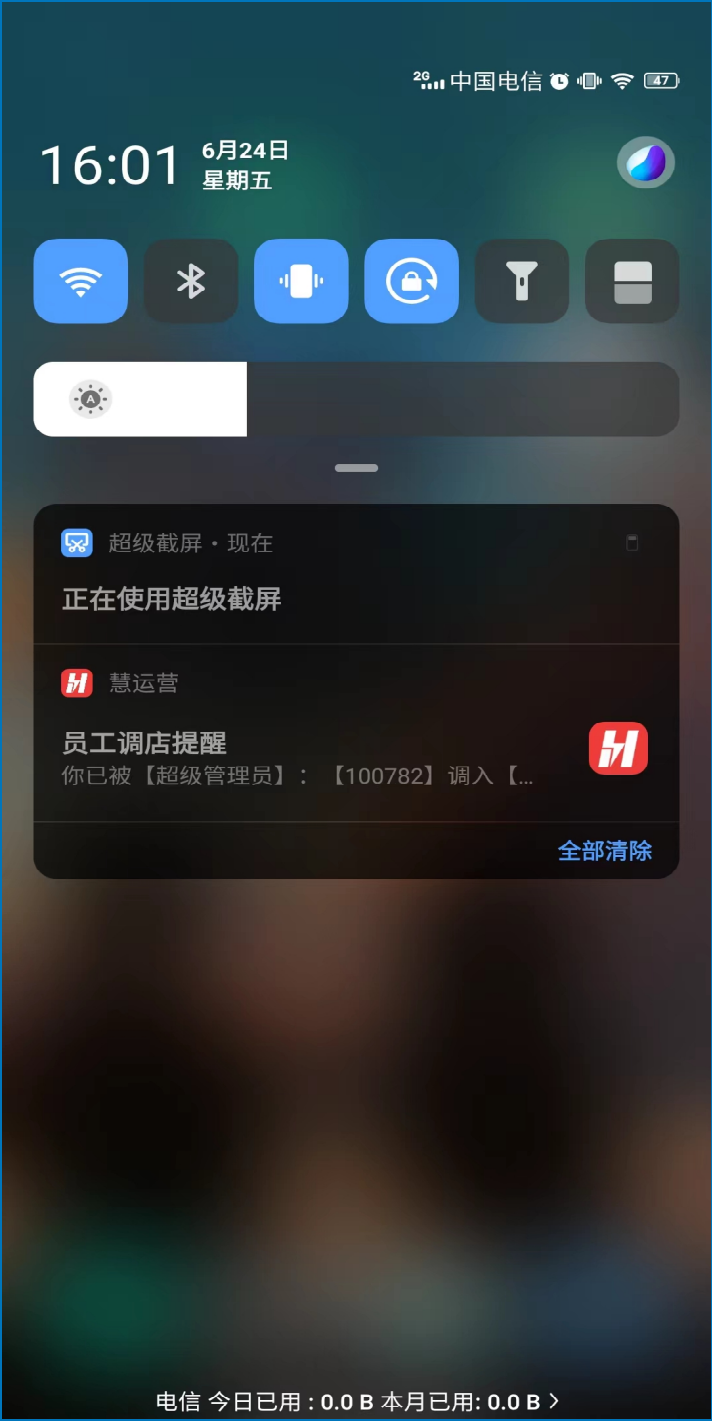Tap the split-screen quick settings tile
712x1421 pixels.
(x=632, y=281)
